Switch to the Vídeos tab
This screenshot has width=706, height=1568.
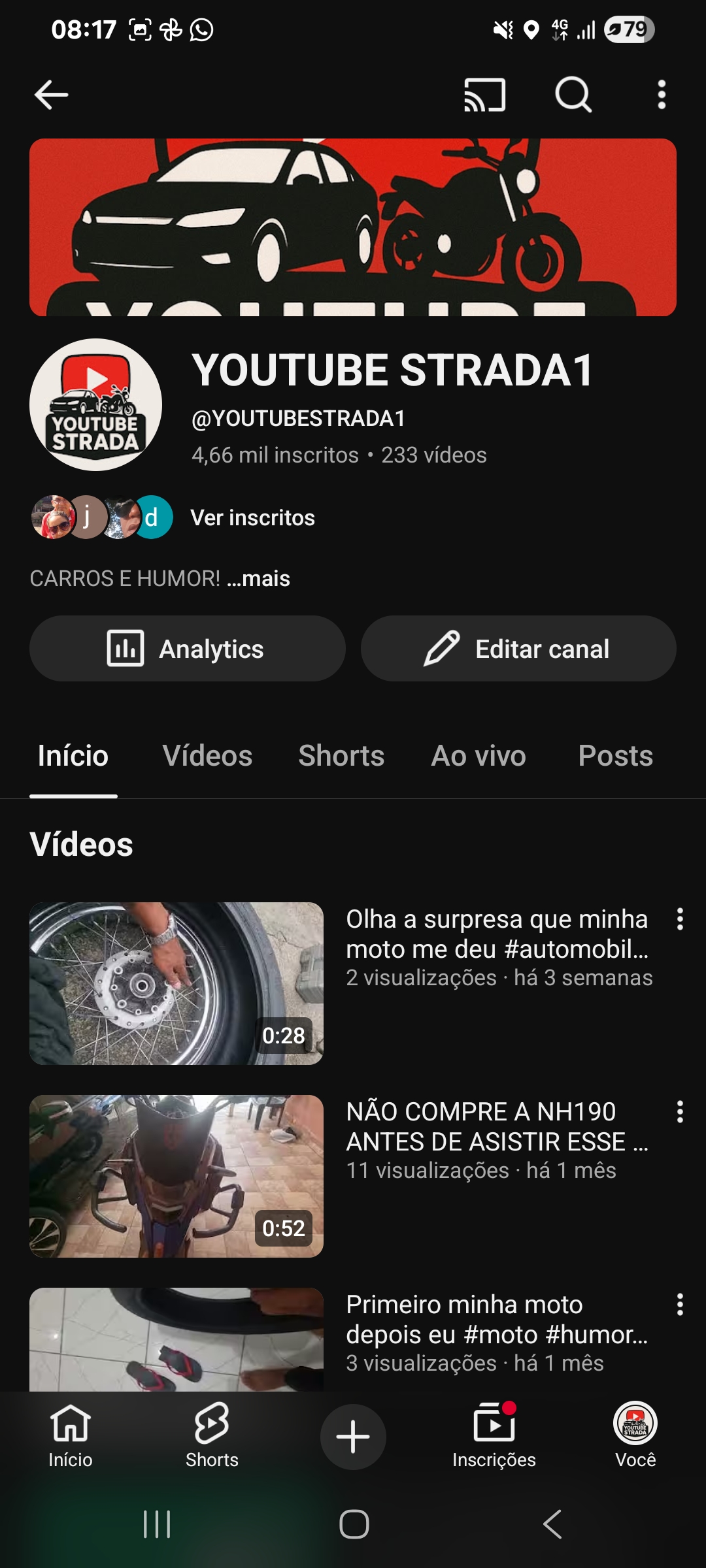(x=207, y=756)
